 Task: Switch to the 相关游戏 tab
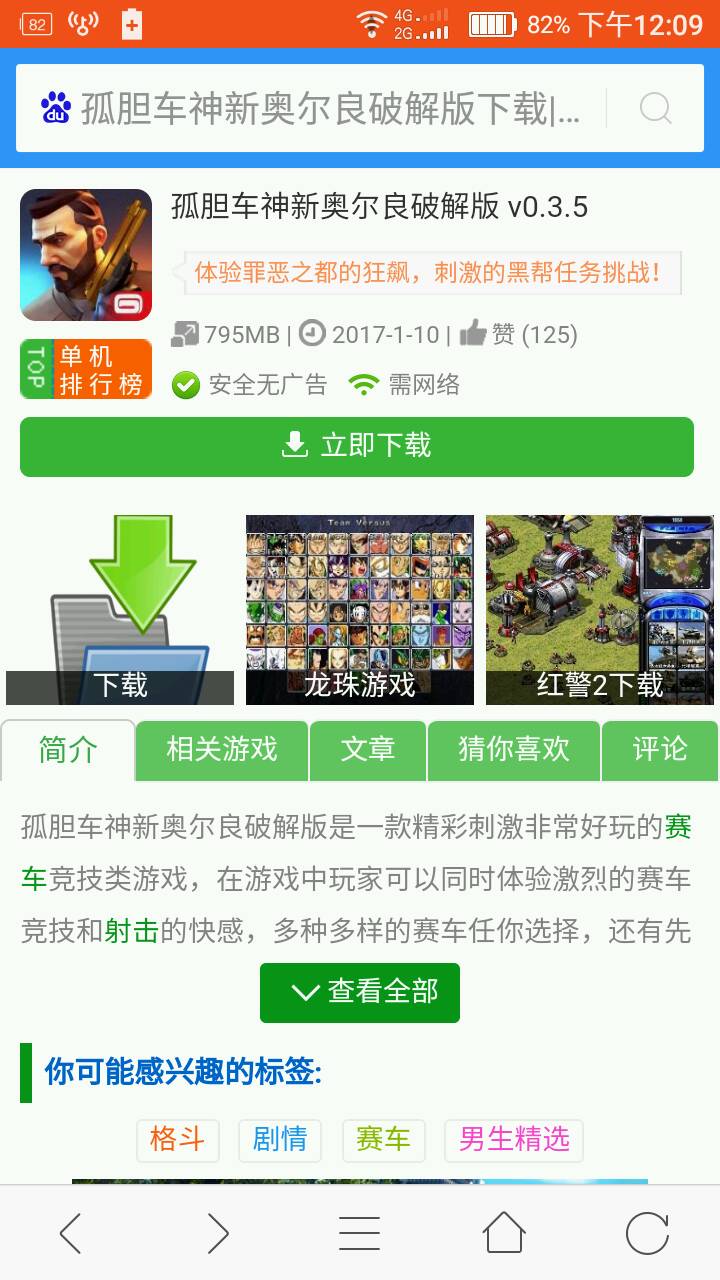point(222,750)
